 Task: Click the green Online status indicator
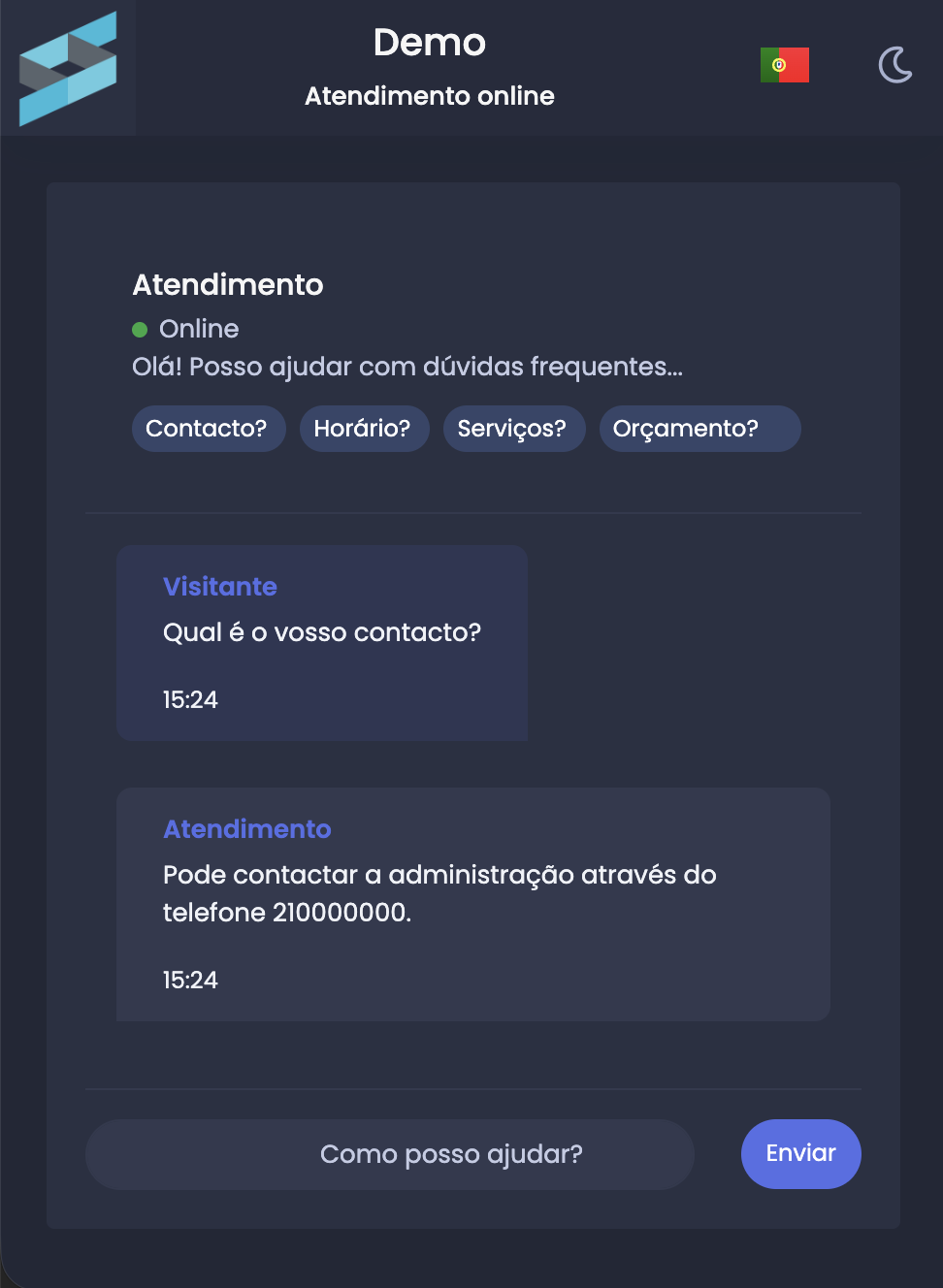tap(140, 330)
